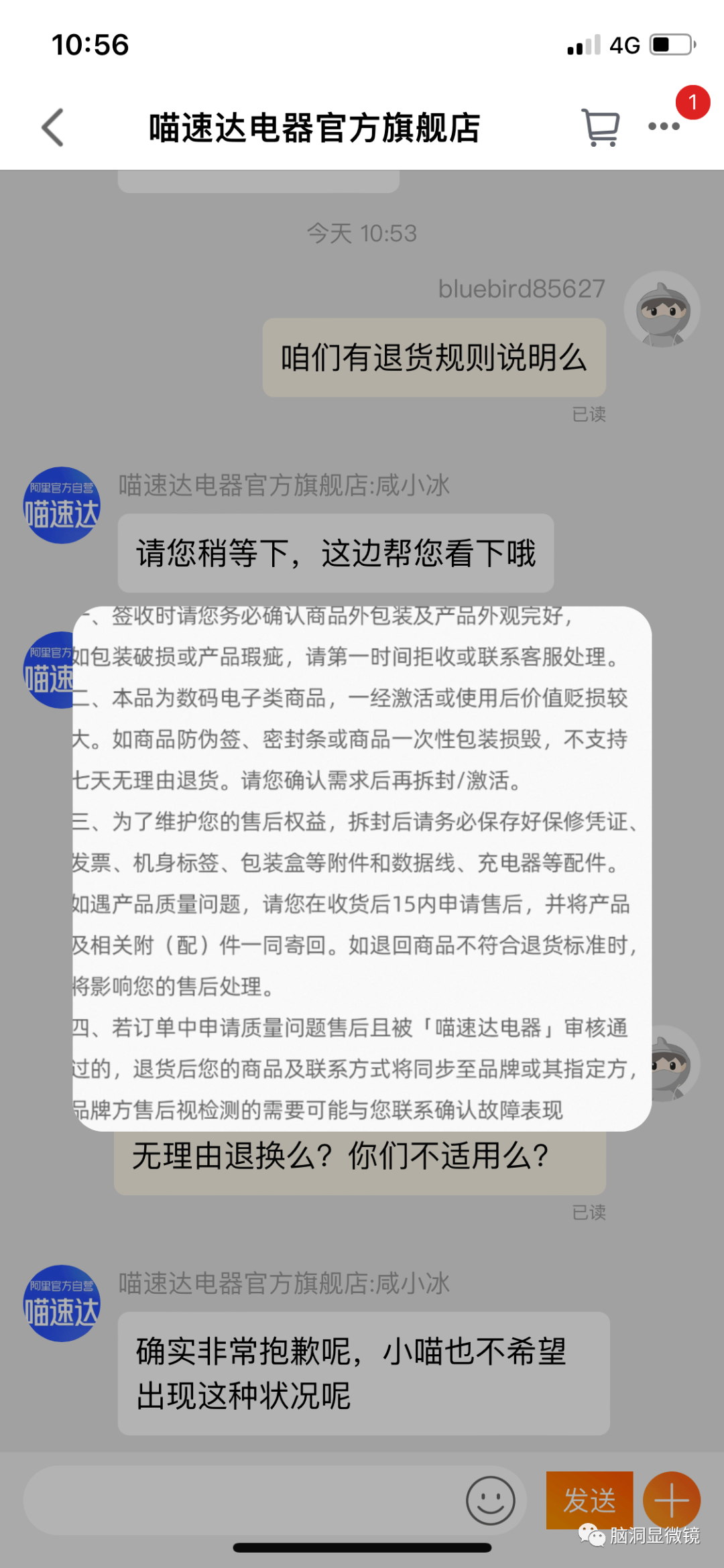This screenshot has height=1568, width=724.
Task: Open the shopping cart
Action: pos(601,127)
